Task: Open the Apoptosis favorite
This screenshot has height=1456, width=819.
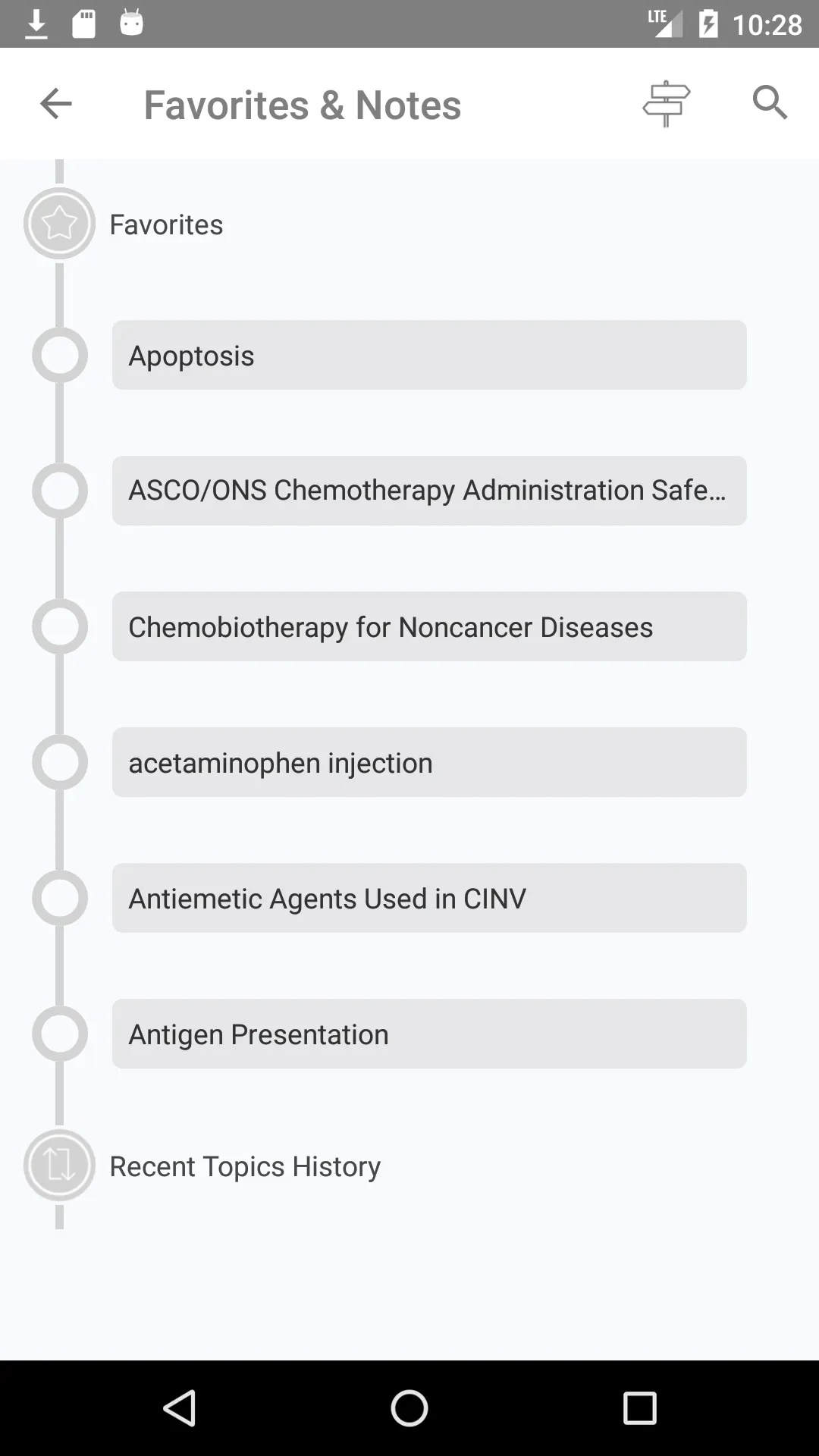Action: click(429, 355)
